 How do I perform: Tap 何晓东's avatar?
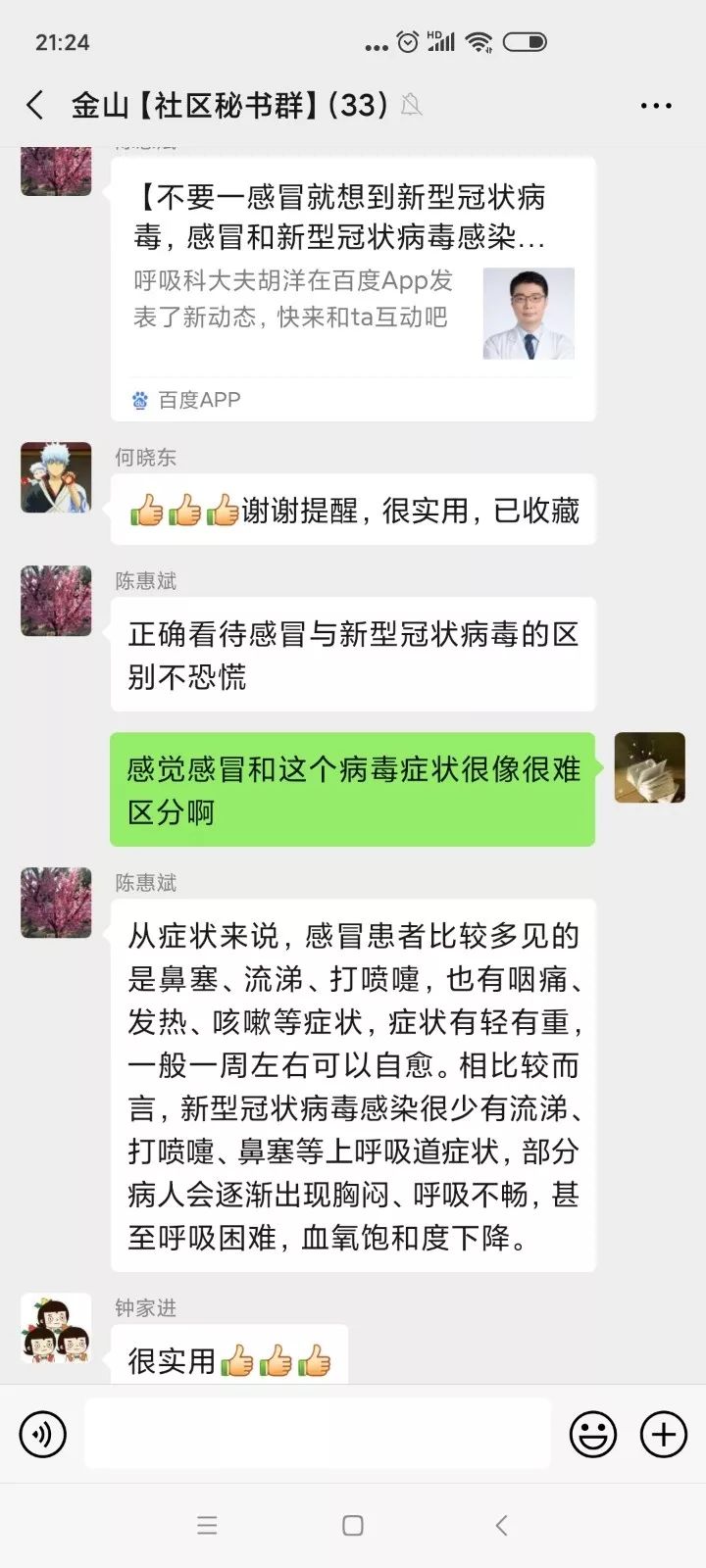click(56, 477)
